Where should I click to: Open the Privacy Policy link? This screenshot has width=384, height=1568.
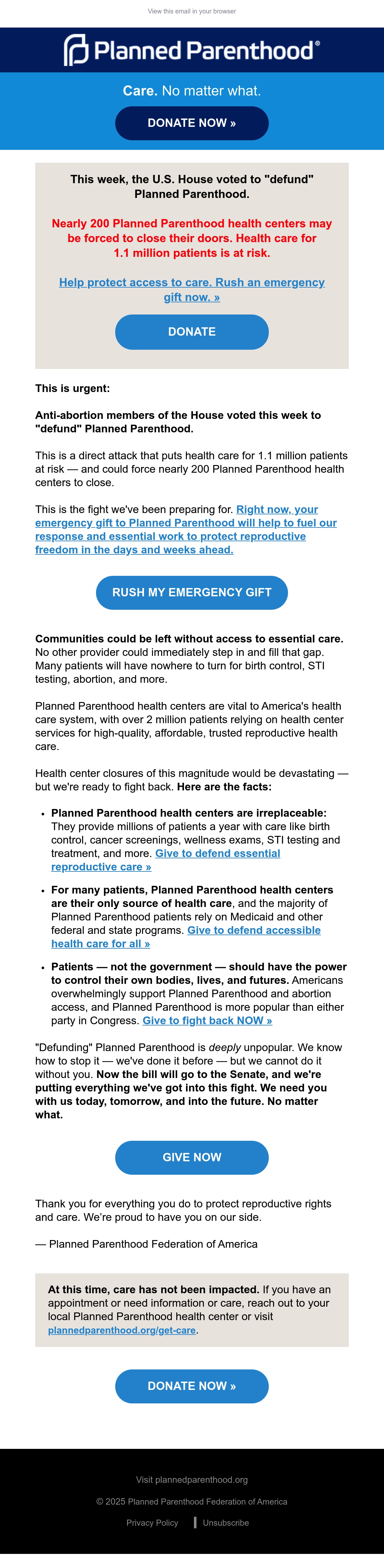click(152, 1522)
